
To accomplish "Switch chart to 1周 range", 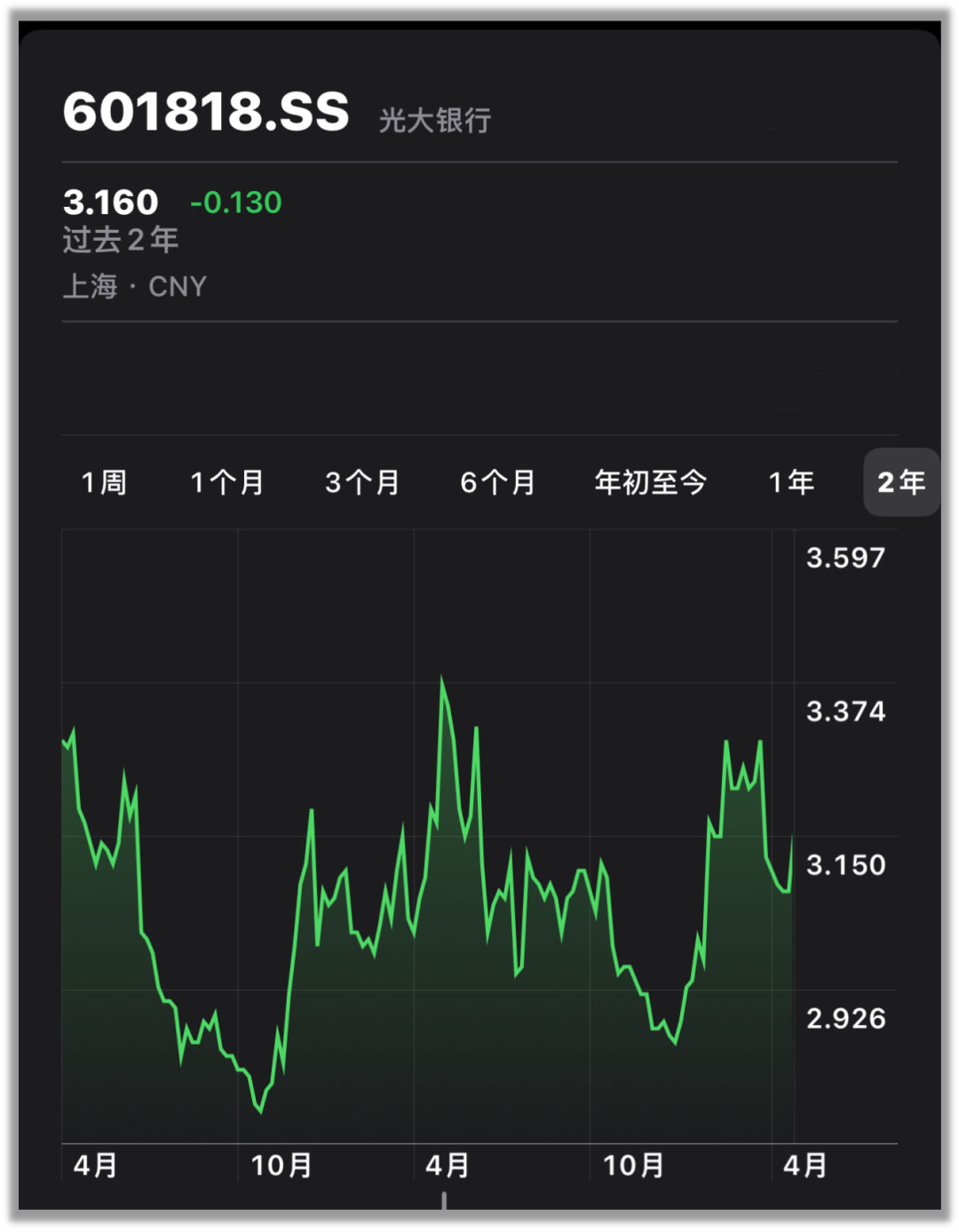I will (x=104, y=482).
